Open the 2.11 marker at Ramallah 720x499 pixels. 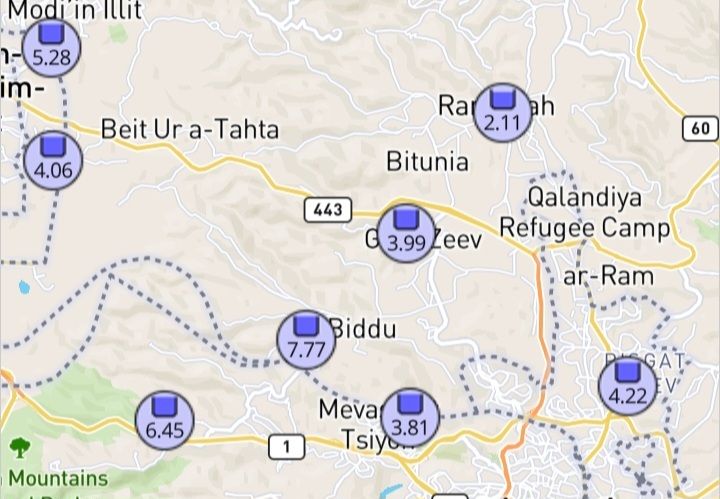click(502, 112)
